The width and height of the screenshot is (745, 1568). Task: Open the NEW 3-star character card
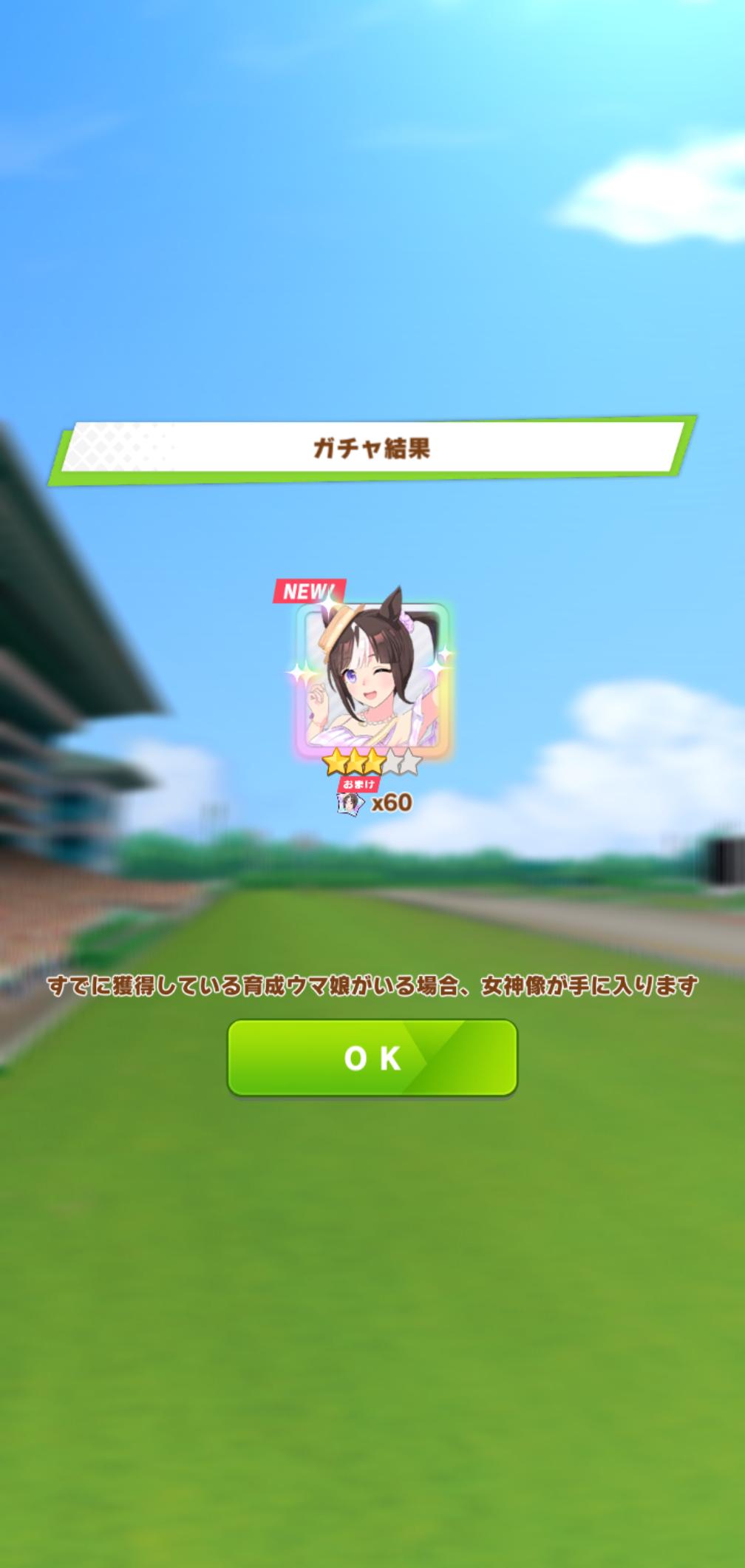click(372, 681)
